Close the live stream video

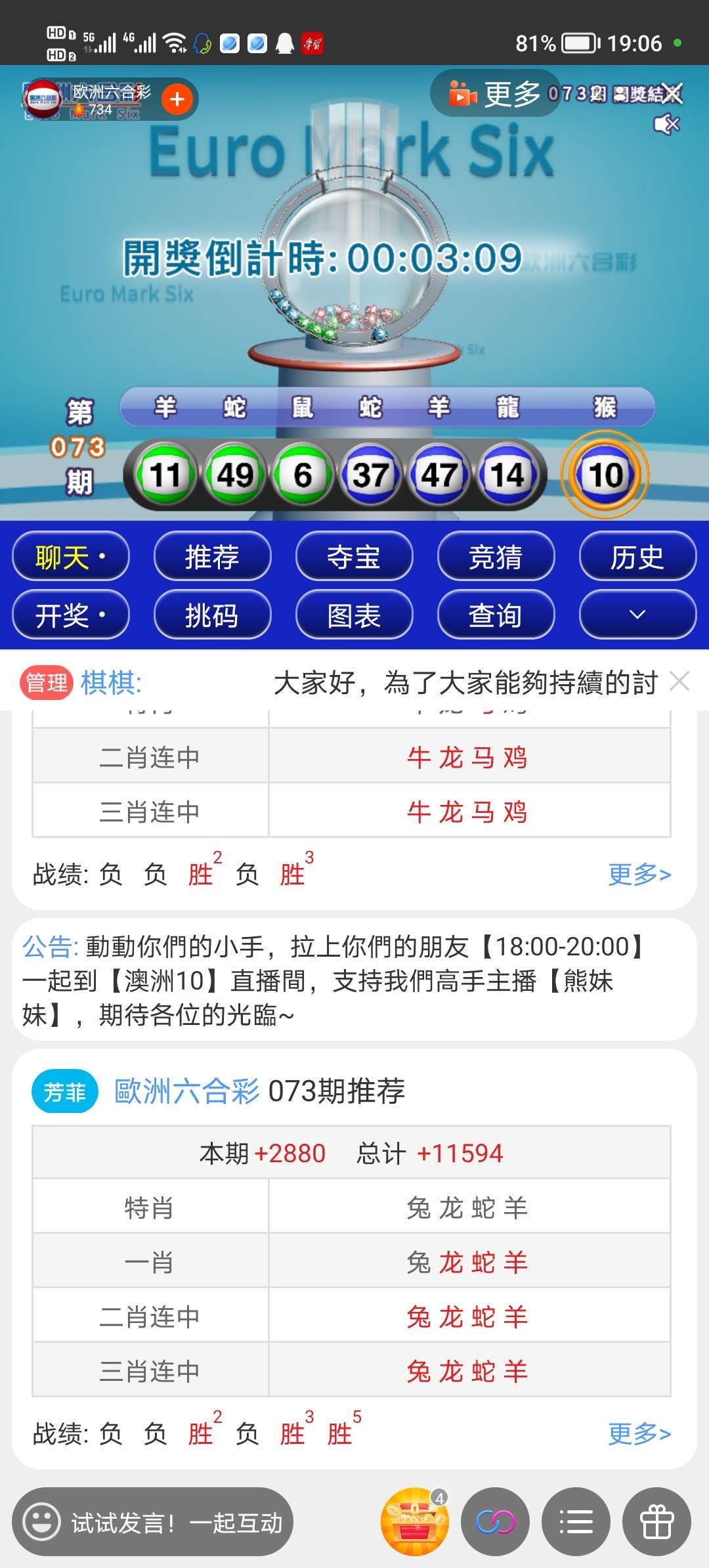672,93
